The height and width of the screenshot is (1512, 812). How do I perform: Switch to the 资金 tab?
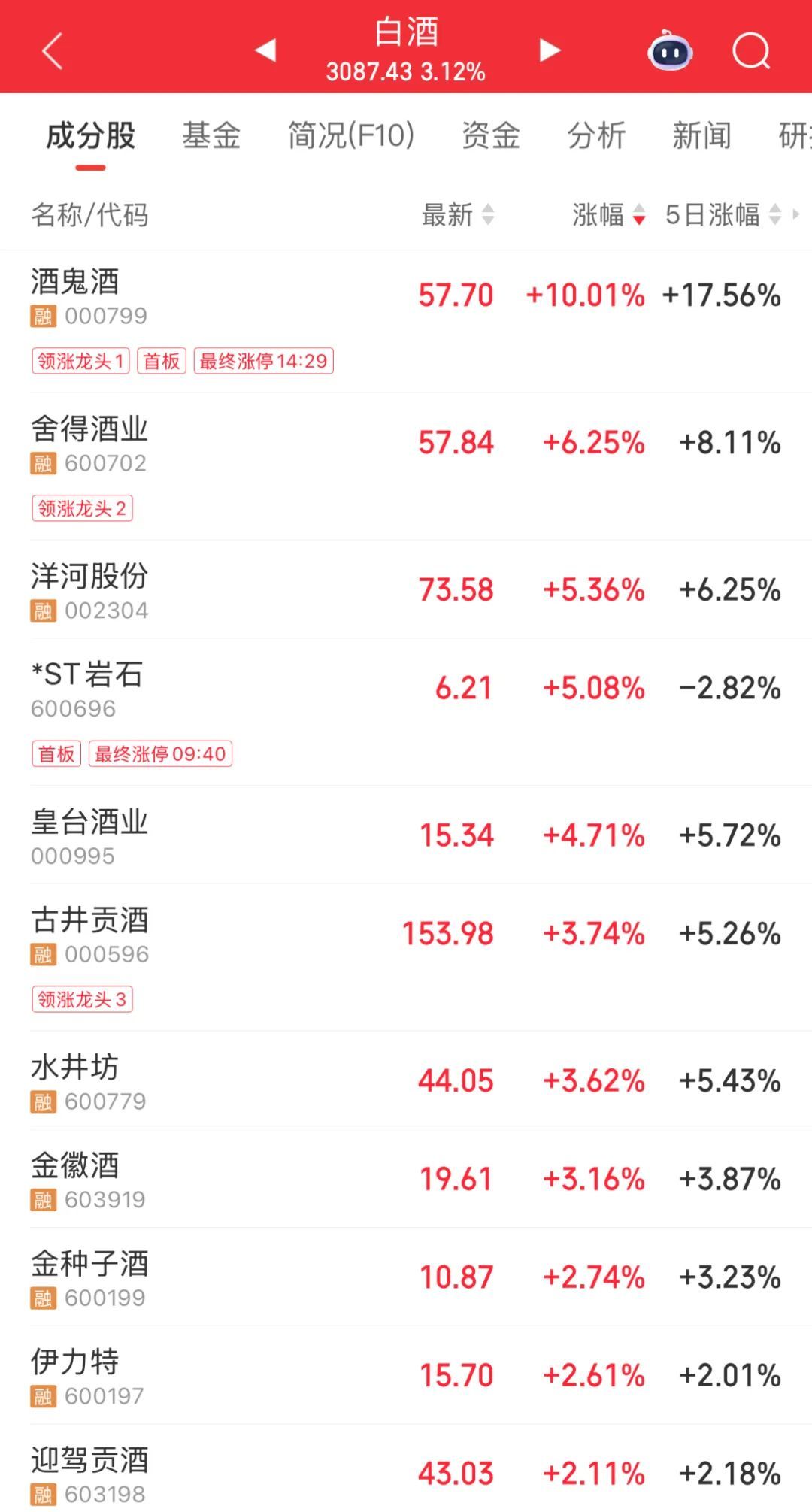click(491, 136)
